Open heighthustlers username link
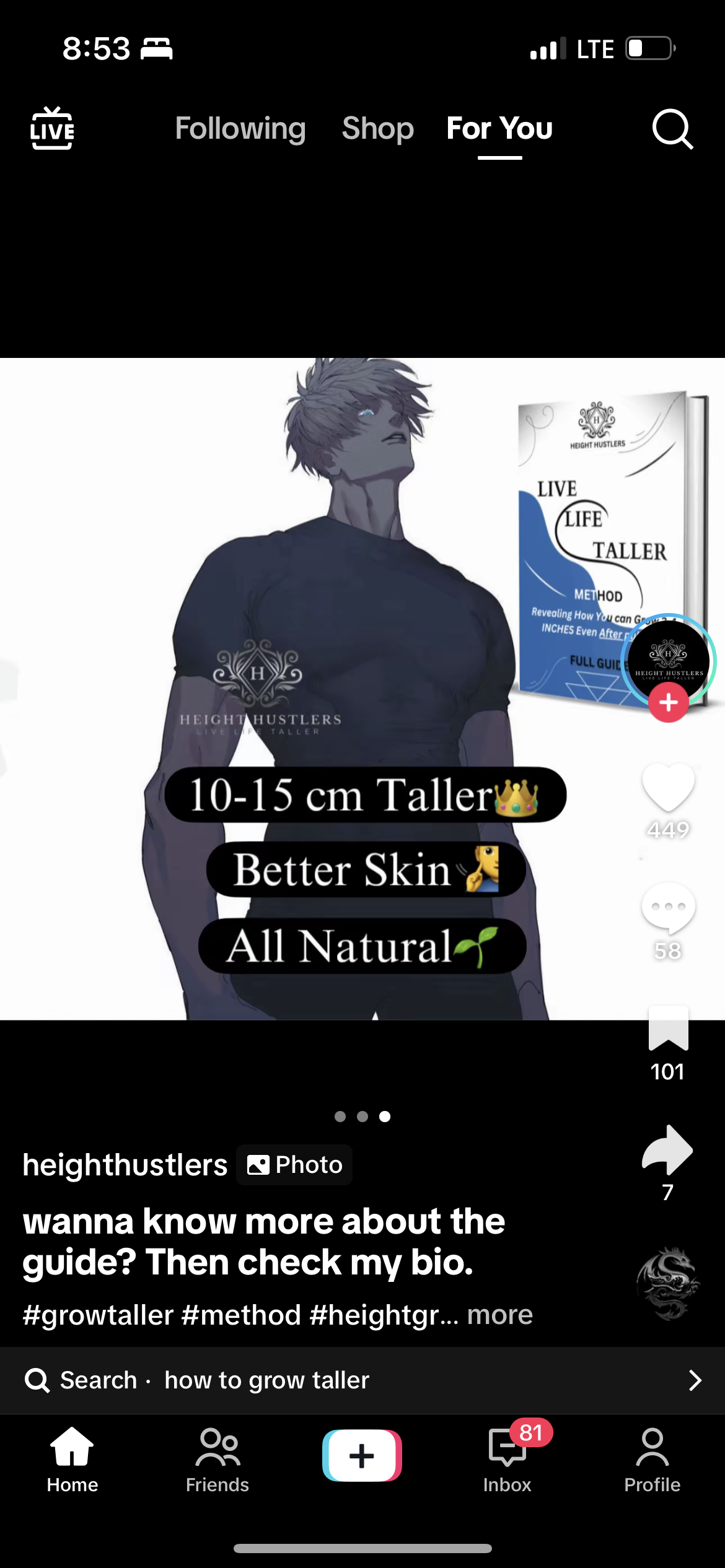The image size is (725, 1568). [125, 1165]
